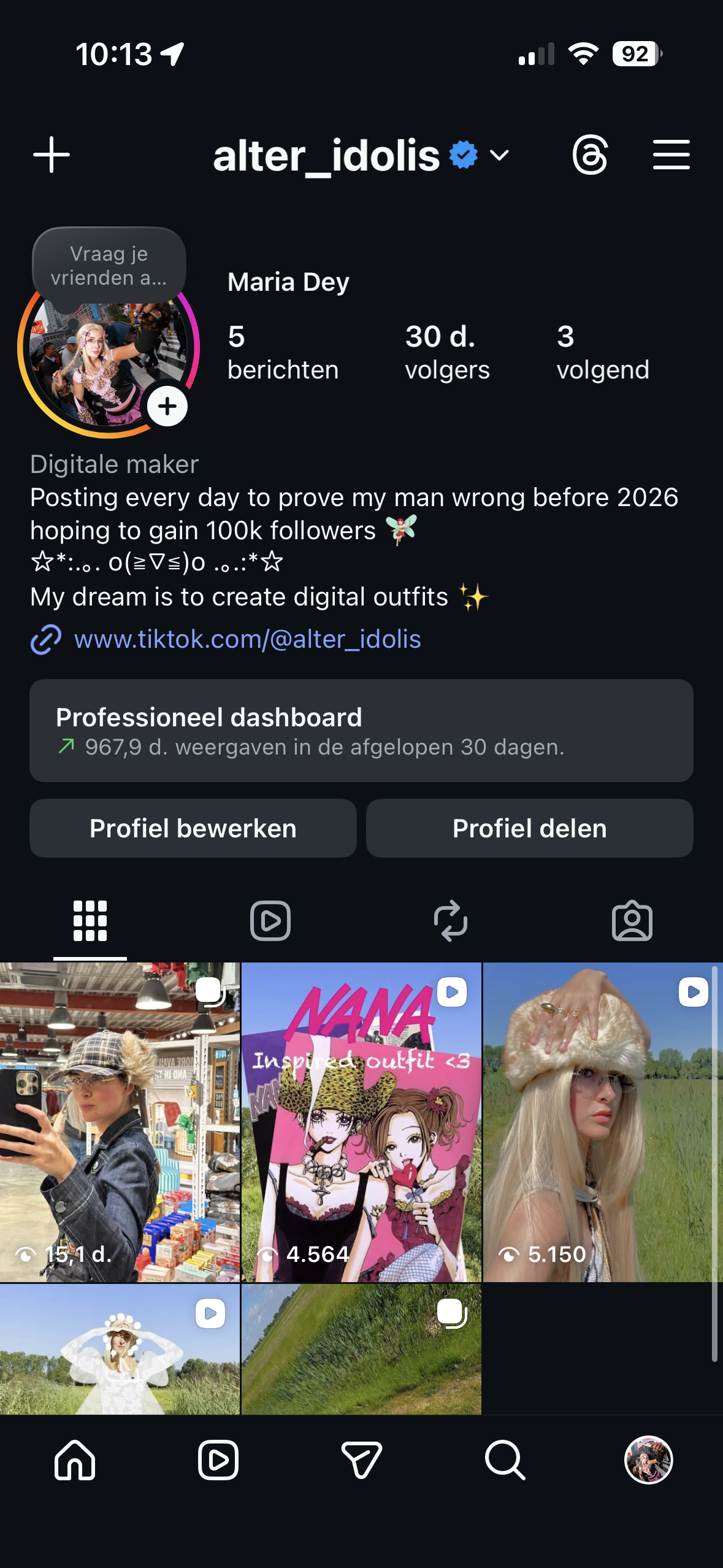The width and height of the screenshot is (723, 1568).
Task: Tap the plus icon to create content
Action: [x=52, y=155]
